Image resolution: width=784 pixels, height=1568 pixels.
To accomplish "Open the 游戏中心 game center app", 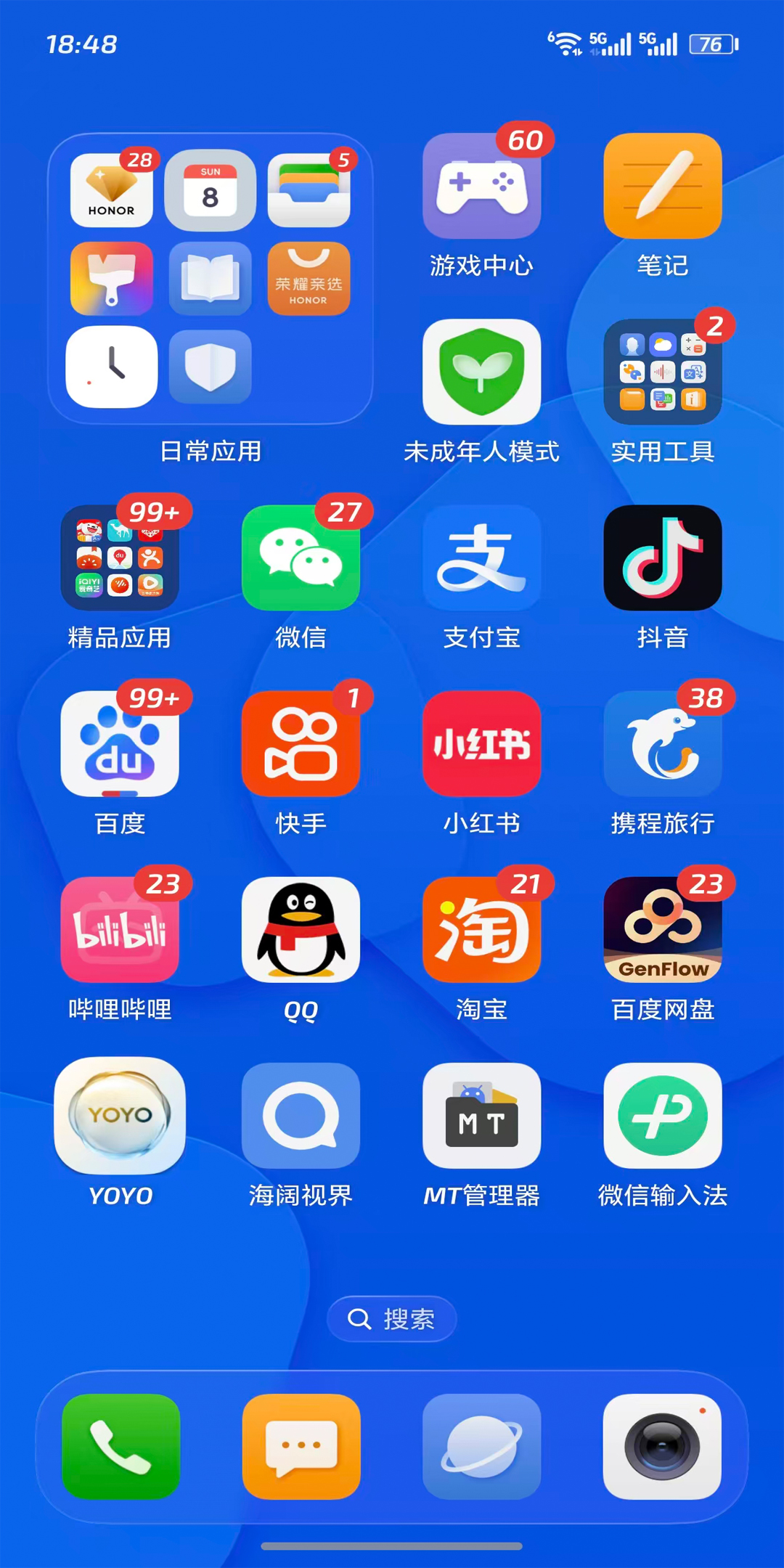I will click(x=481, y=187).
